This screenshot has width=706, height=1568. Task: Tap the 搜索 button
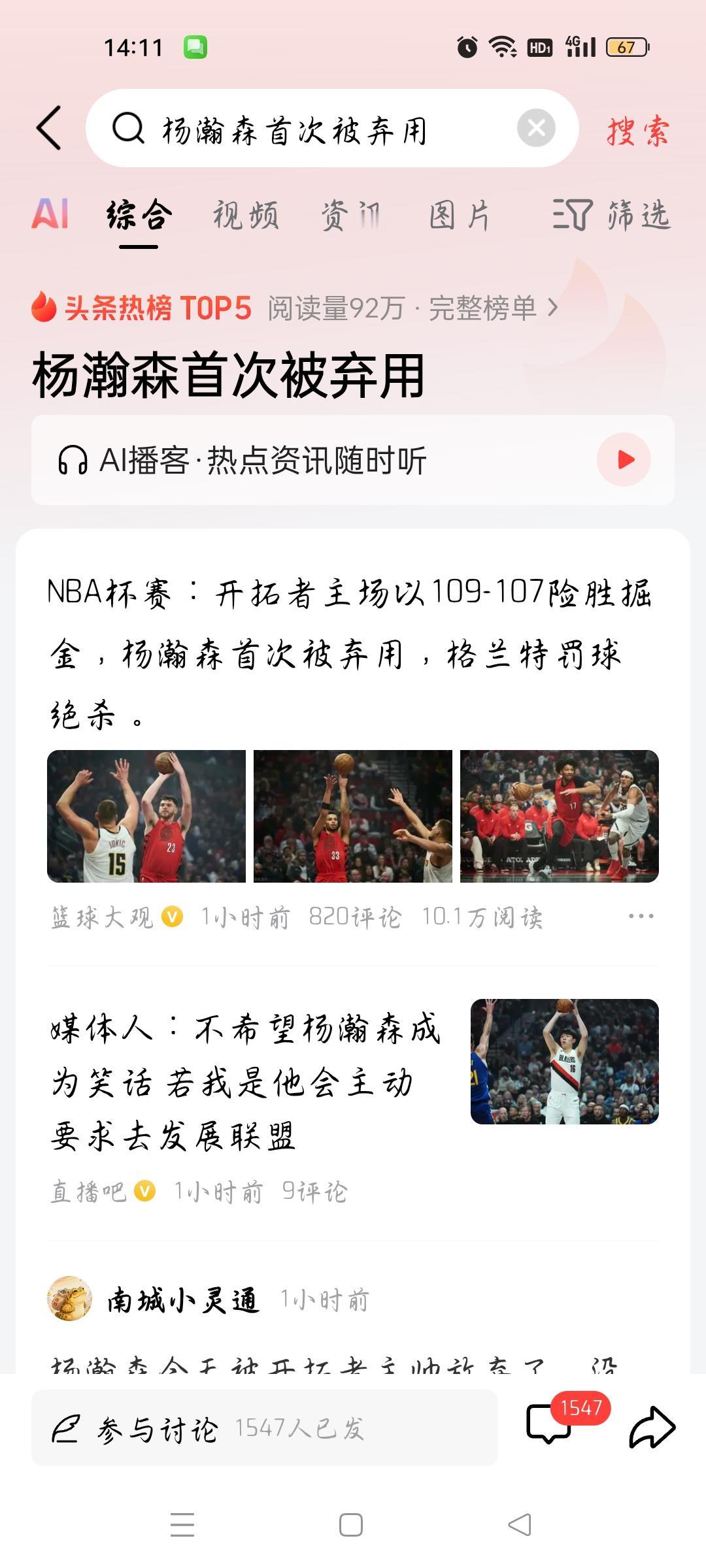tap(637, 130)
